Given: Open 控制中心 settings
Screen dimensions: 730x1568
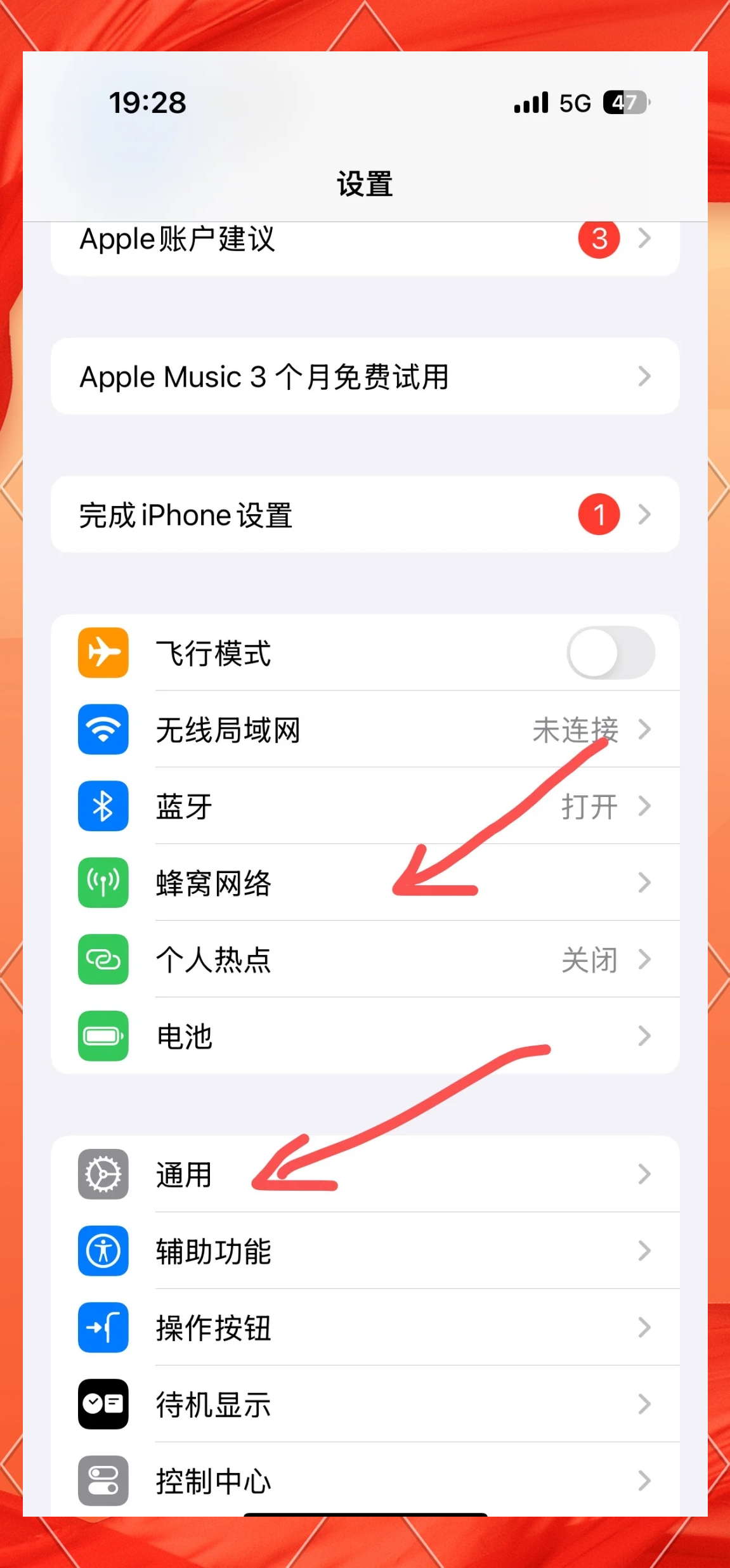Looking at the screenshot, I should tap(365, 1481).
